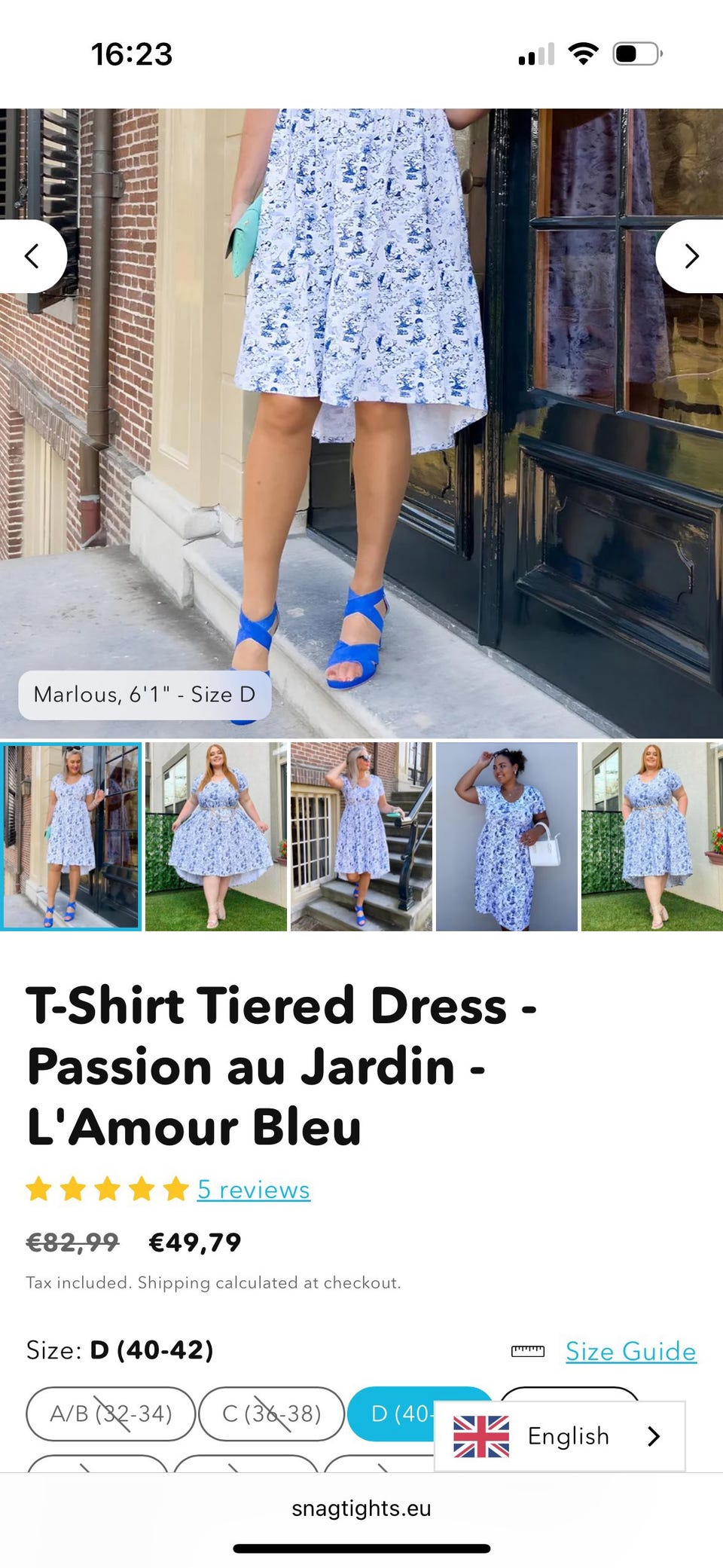Select the second thumbnail holding the dress out
This screenshot has width=723, height=1568.
216,838
